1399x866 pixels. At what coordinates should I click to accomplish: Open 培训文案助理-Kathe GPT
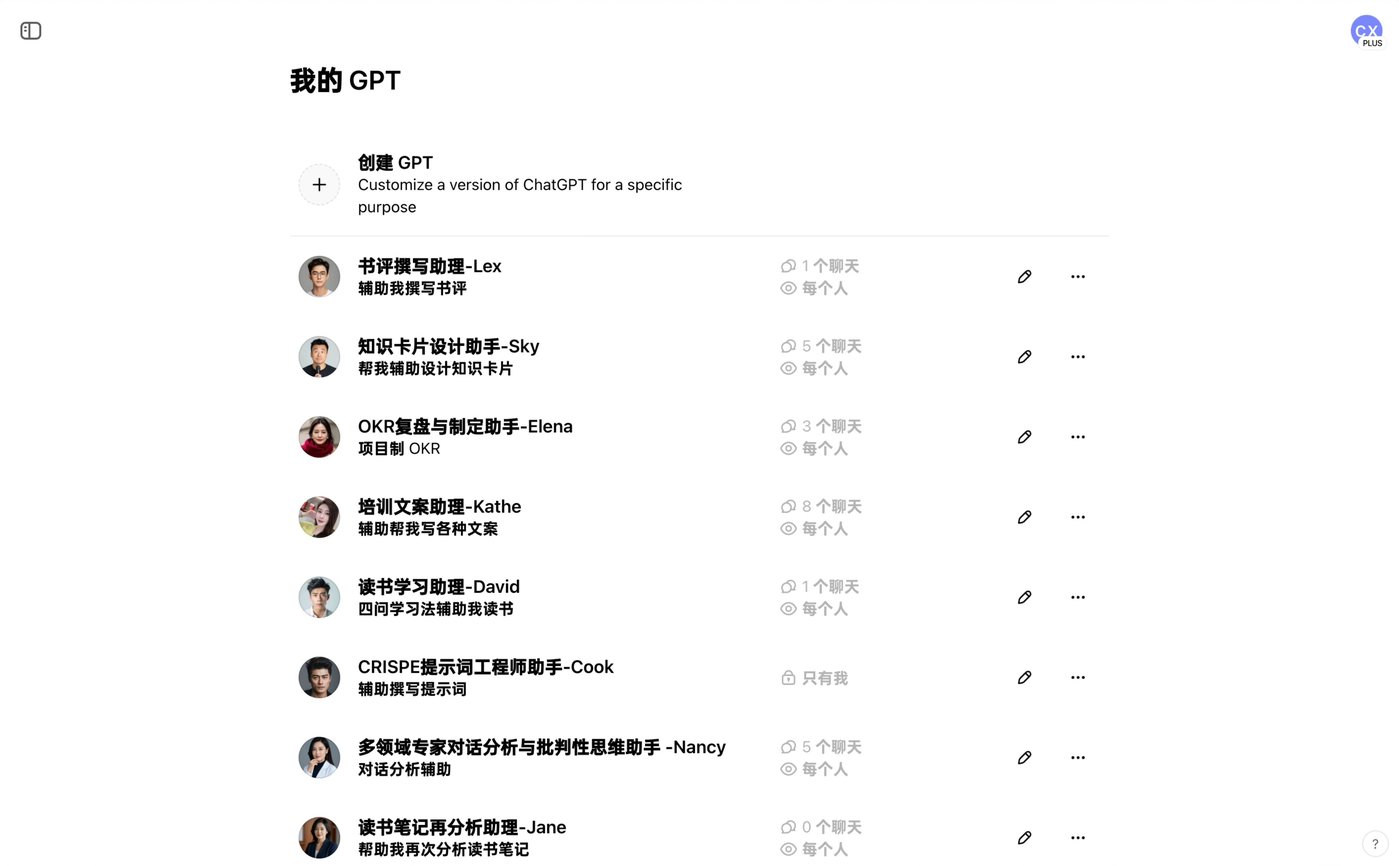coord(439,507)
